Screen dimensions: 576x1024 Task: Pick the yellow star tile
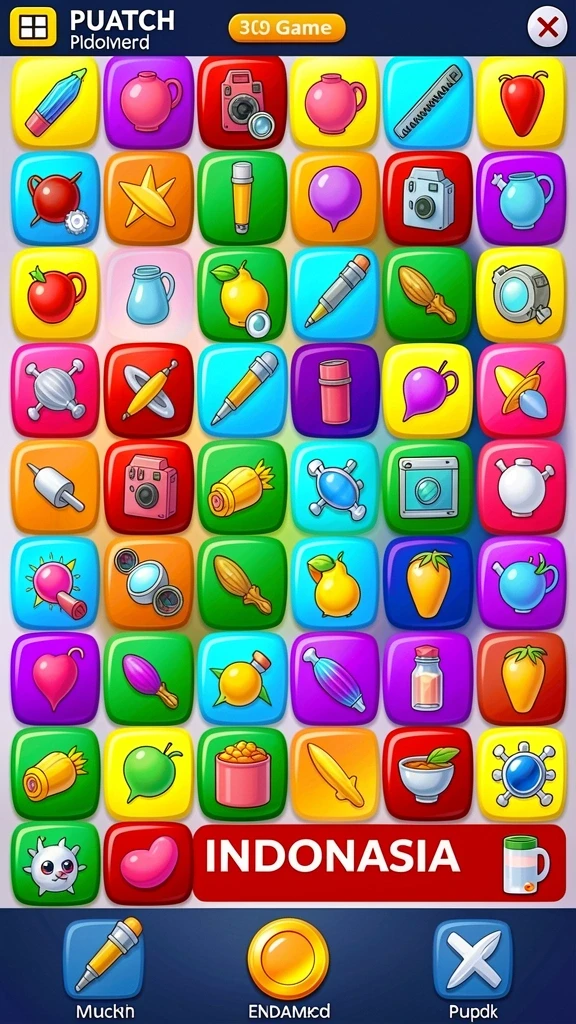[148, 197]
